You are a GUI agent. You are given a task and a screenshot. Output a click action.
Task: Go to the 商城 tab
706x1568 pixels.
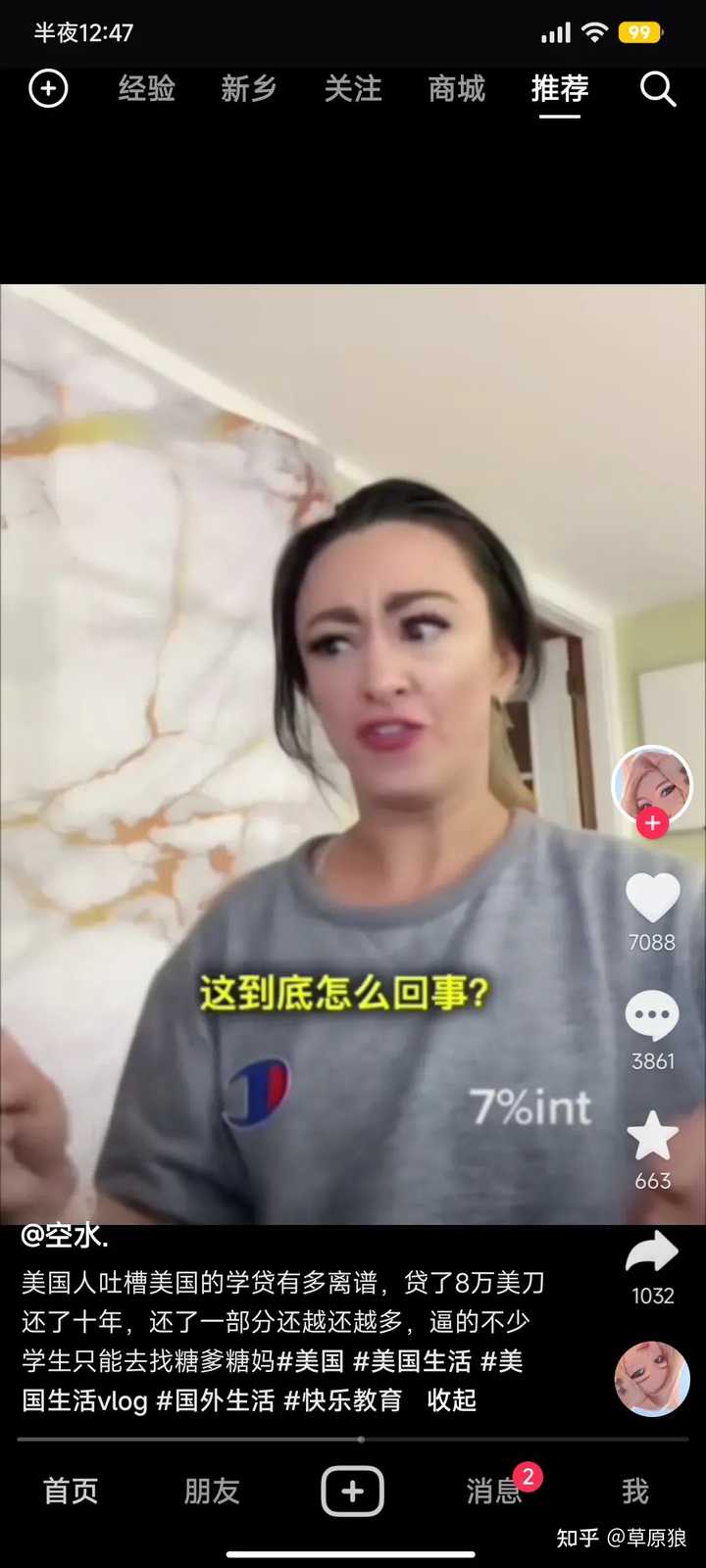click(457, 89)
